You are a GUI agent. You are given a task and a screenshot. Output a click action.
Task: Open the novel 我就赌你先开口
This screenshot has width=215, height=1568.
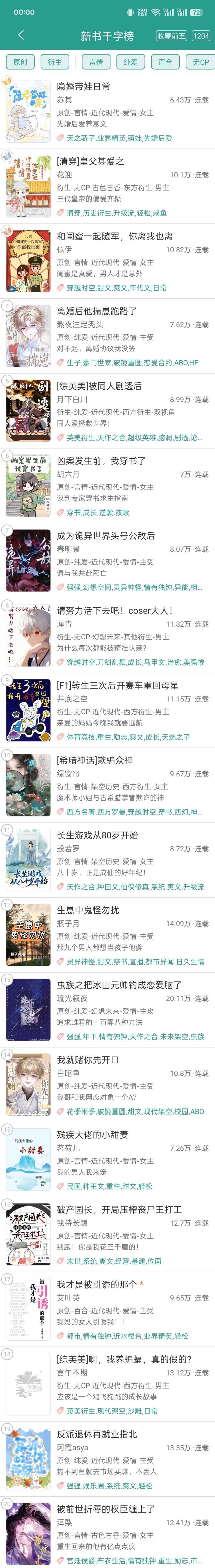tap(88, 1060)
